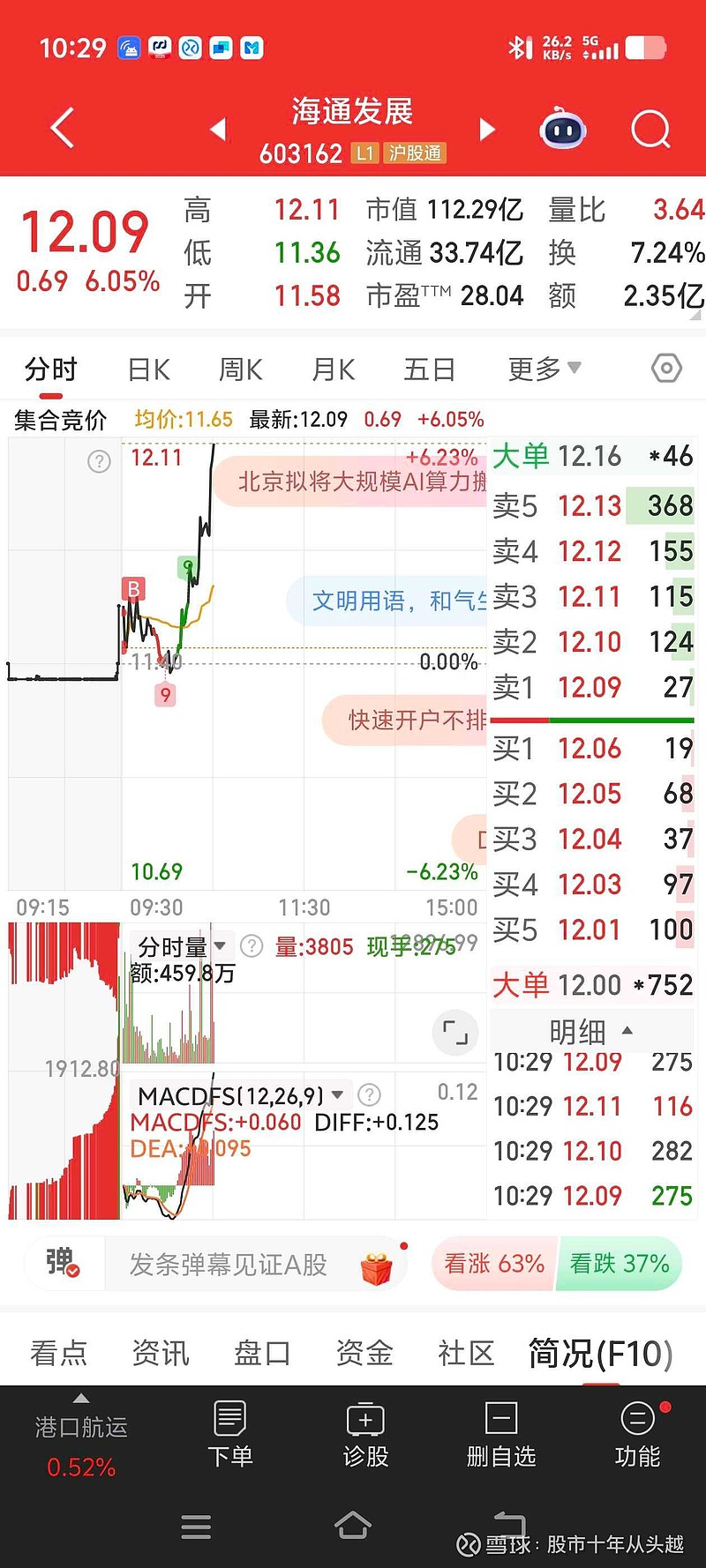Tap the fullscreen expand icon in volume panel
Viewport: 706px width, 1568px height.
pos(454,1032)
